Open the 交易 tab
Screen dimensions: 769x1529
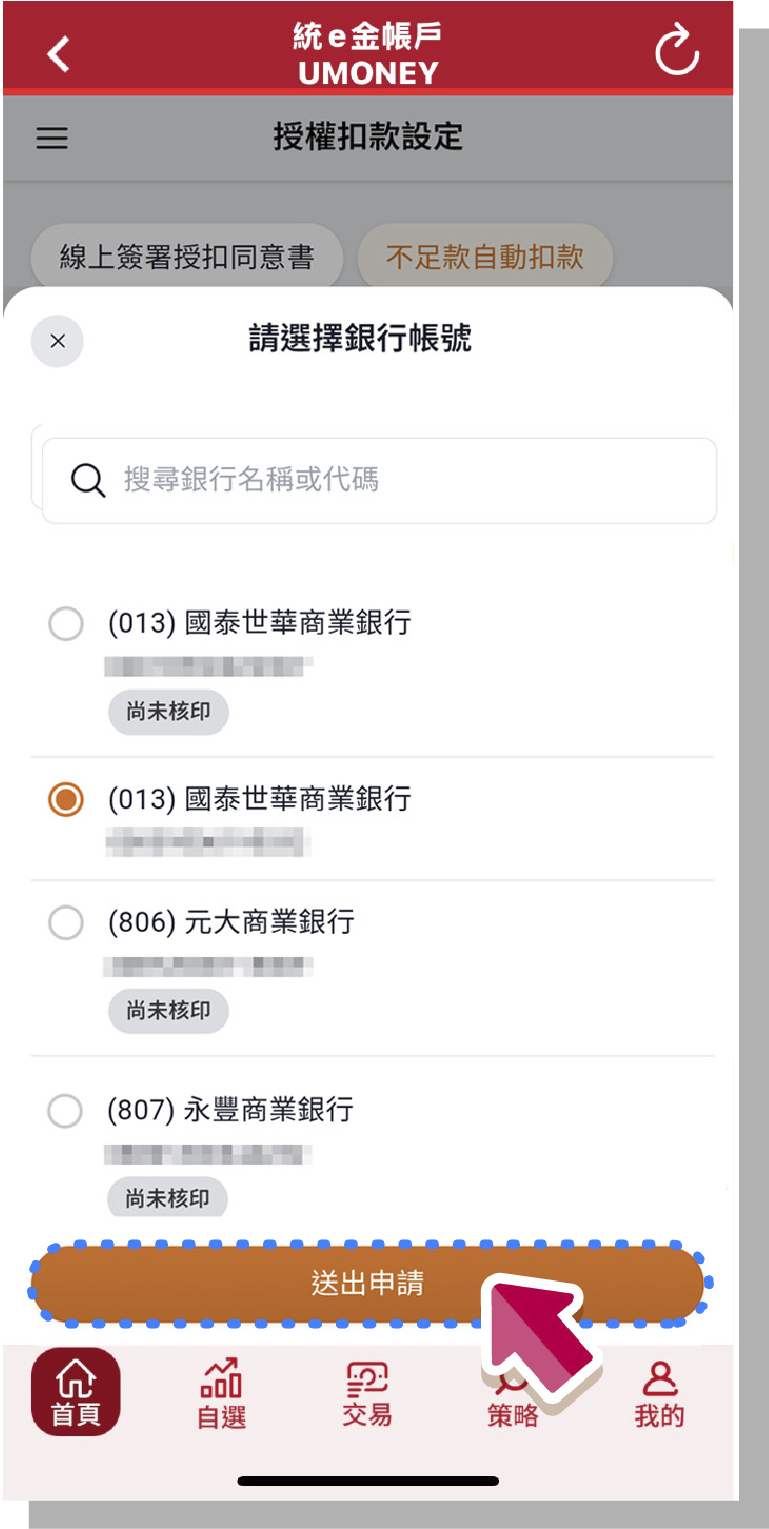(x=367, y=1393)
